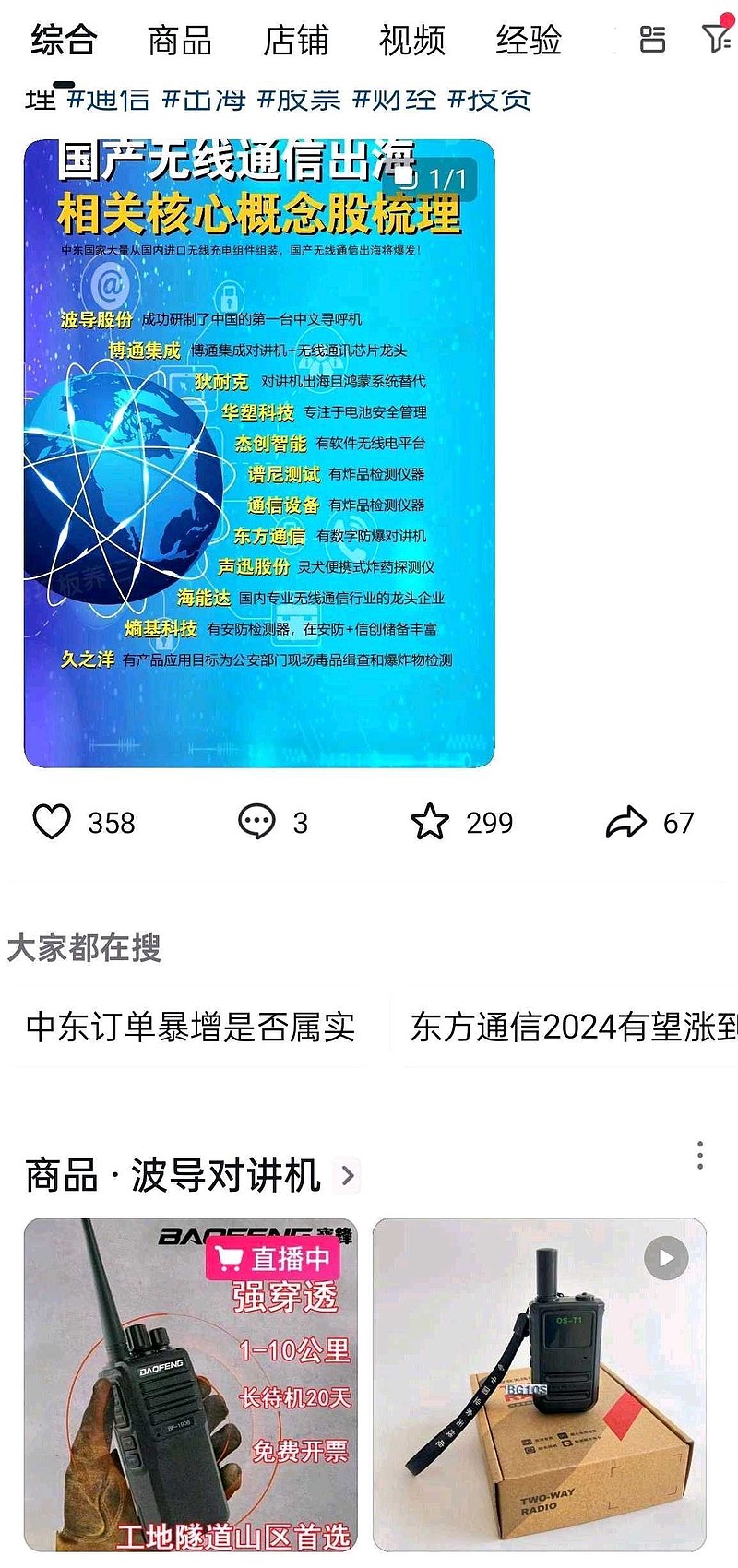The image size is (738, 1568).
Task: Switch to the 商品 tab
Action: [x=180, y=41]
